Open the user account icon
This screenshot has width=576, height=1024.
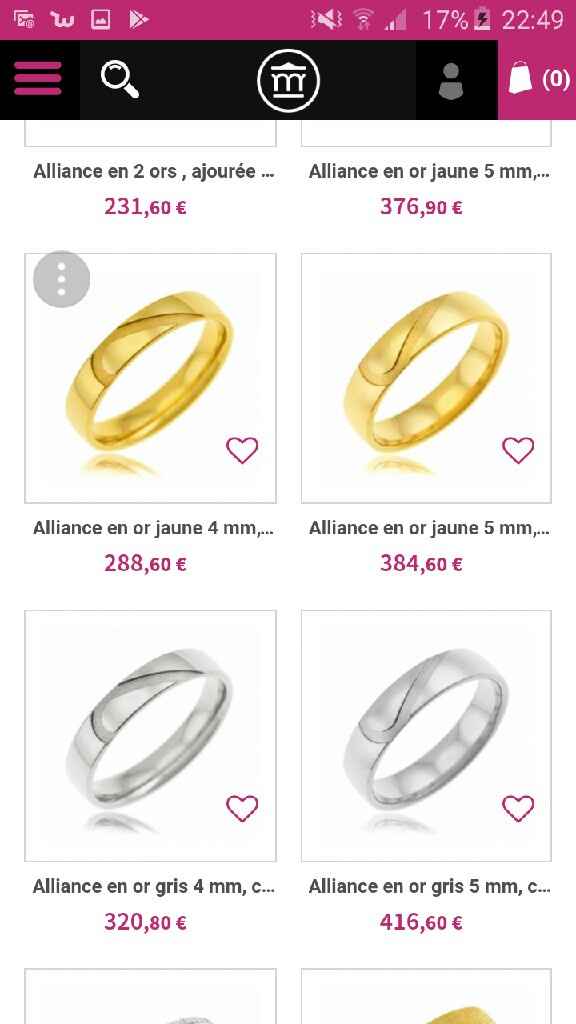pyautogui.click(x=451, y=81)
